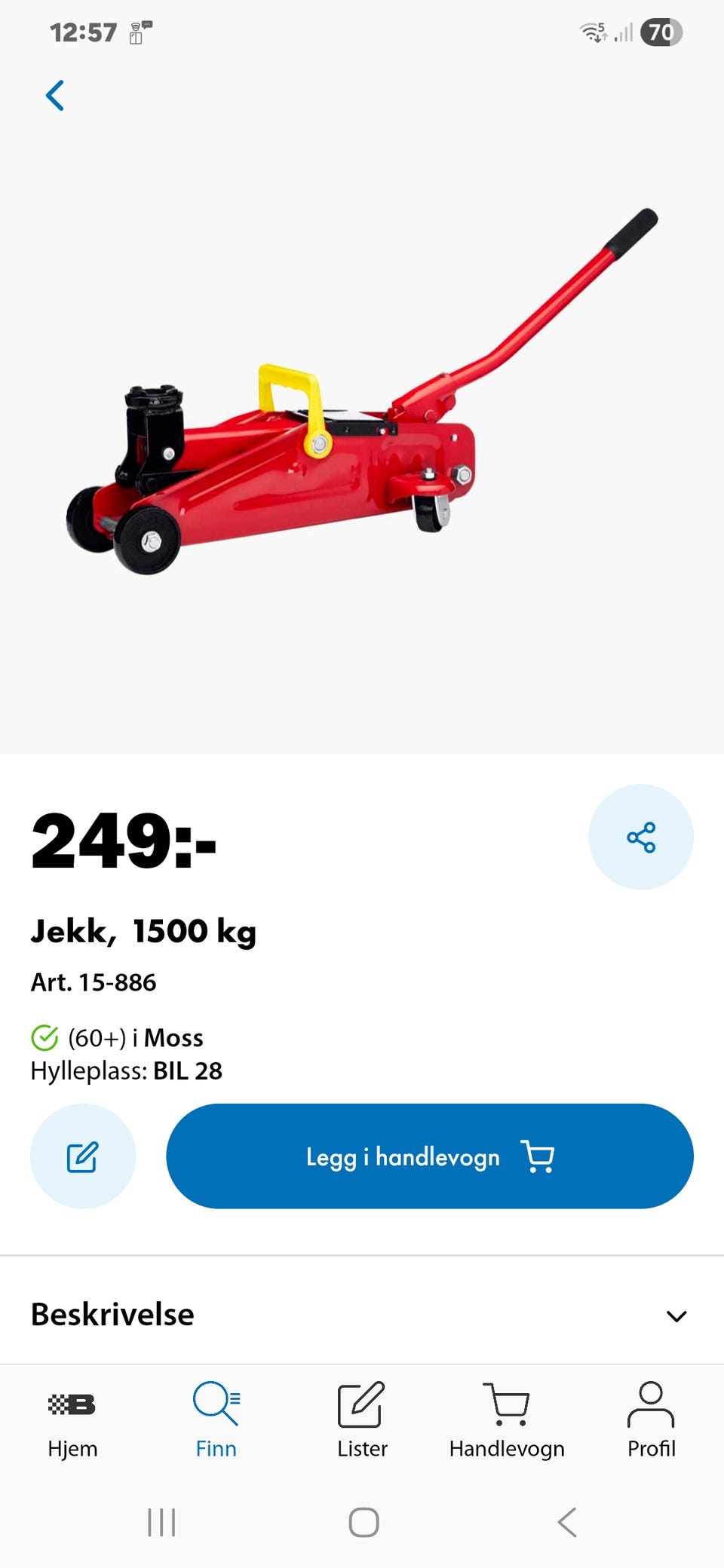The height and width of the screenshot is (1568, 724).
Task: Add product to a list via edit icon
Action: (x=83, y=1156)
